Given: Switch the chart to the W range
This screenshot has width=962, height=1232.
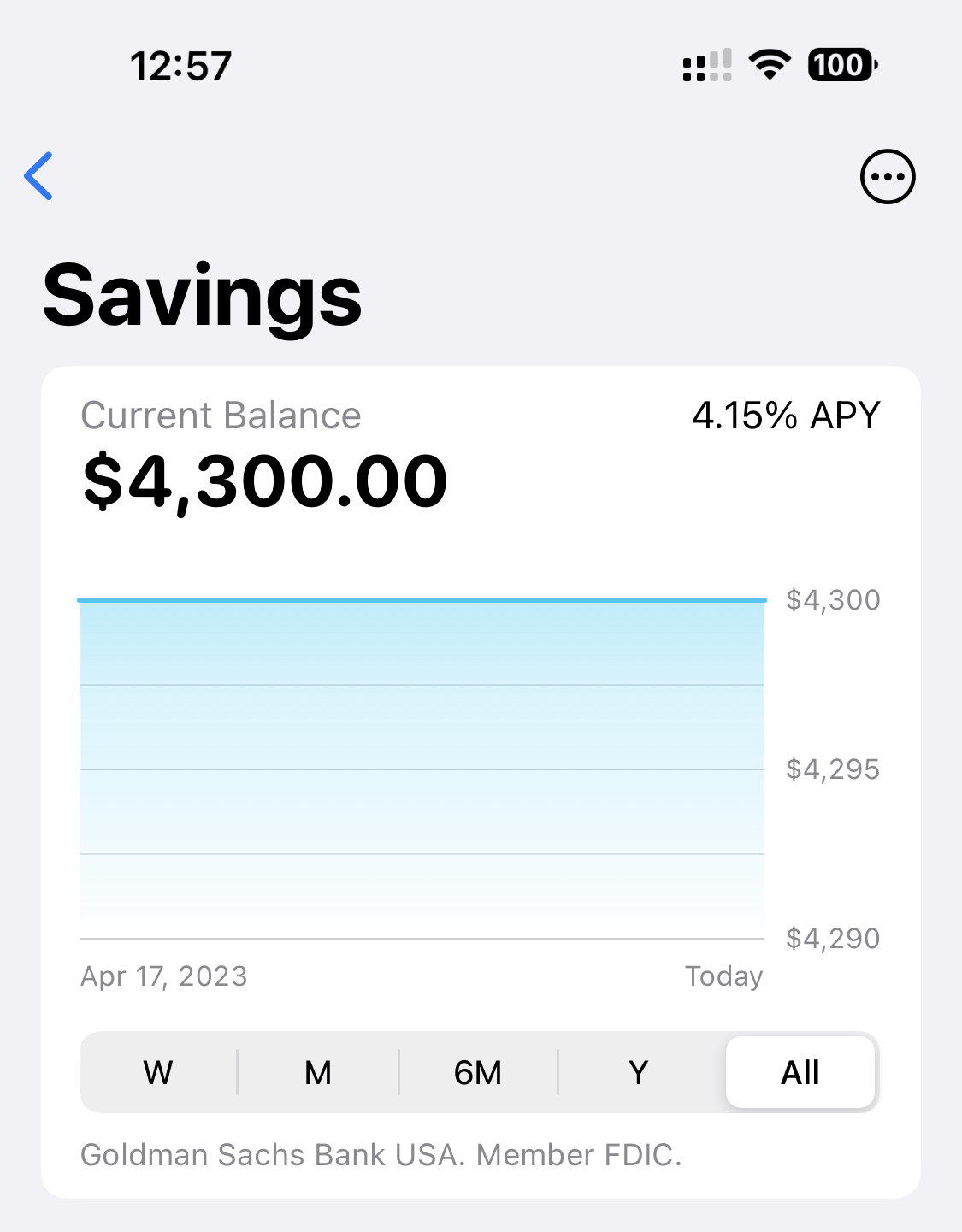Looking at the screenshot, I should pyautogui.click(x=158, y=1072).
